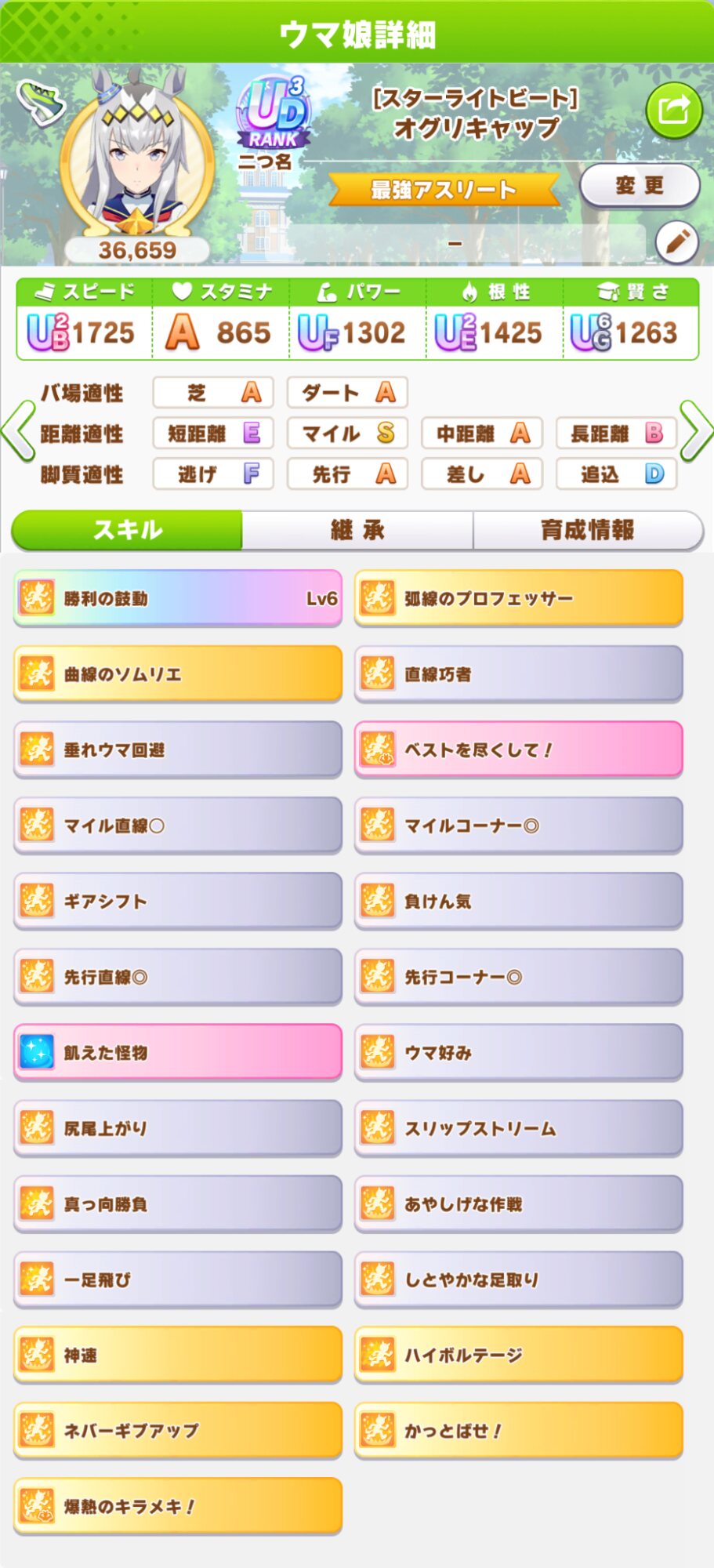Tap the shoe icon beside the portrait
The height and width of the screenshot is (1568, 714).
pyautogui.click(x=39, y=103)
